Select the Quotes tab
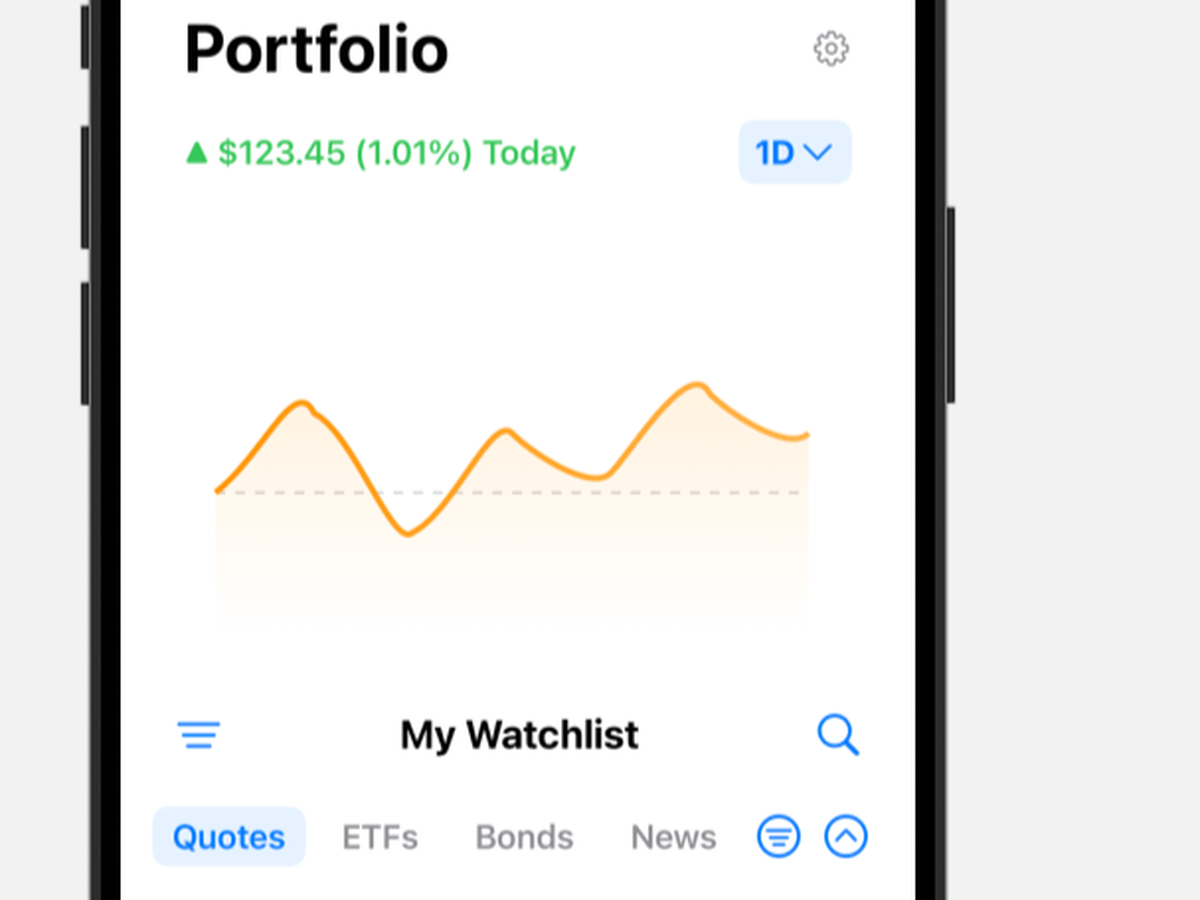 pos(229,837)
